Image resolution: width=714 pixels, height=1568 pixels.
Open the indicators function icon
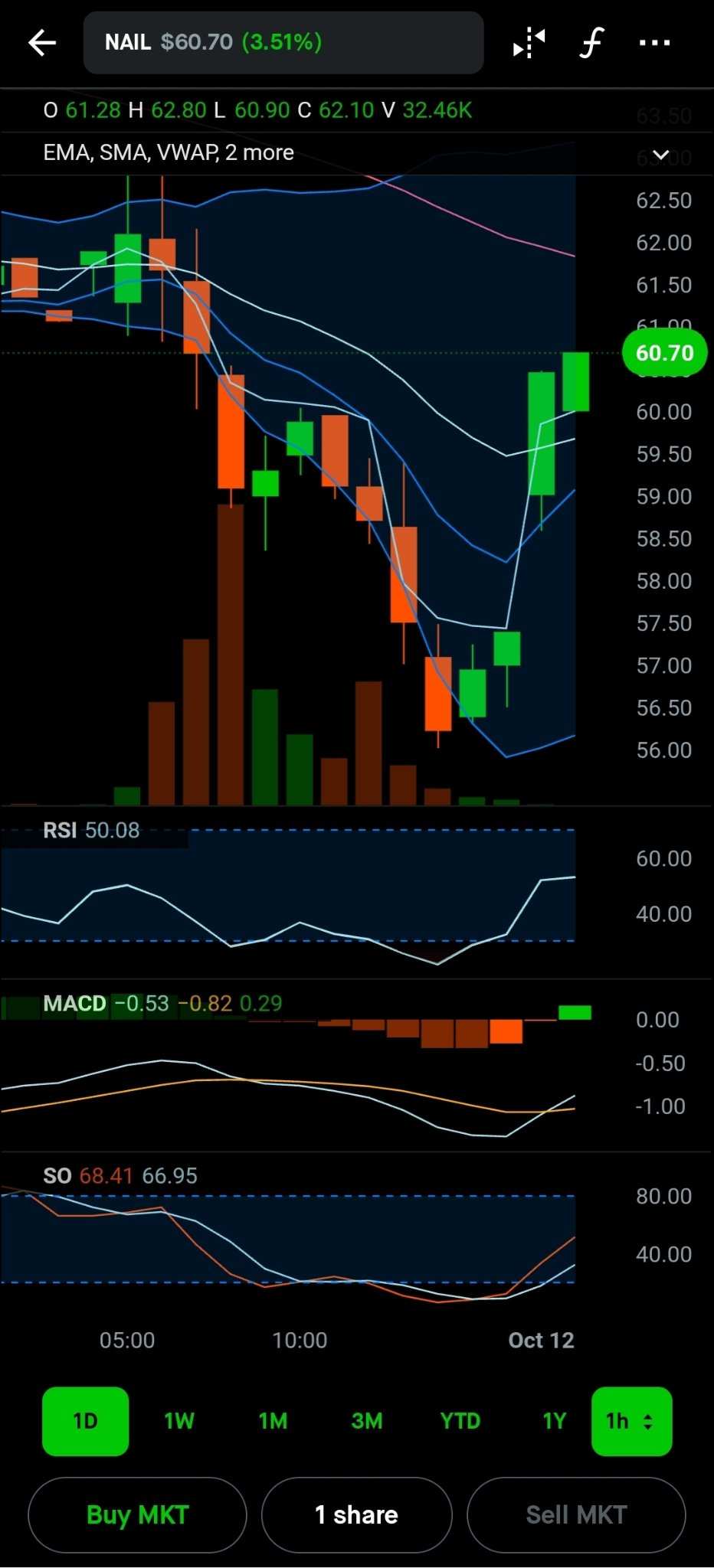pyautogui.click(x=591, y=43)
